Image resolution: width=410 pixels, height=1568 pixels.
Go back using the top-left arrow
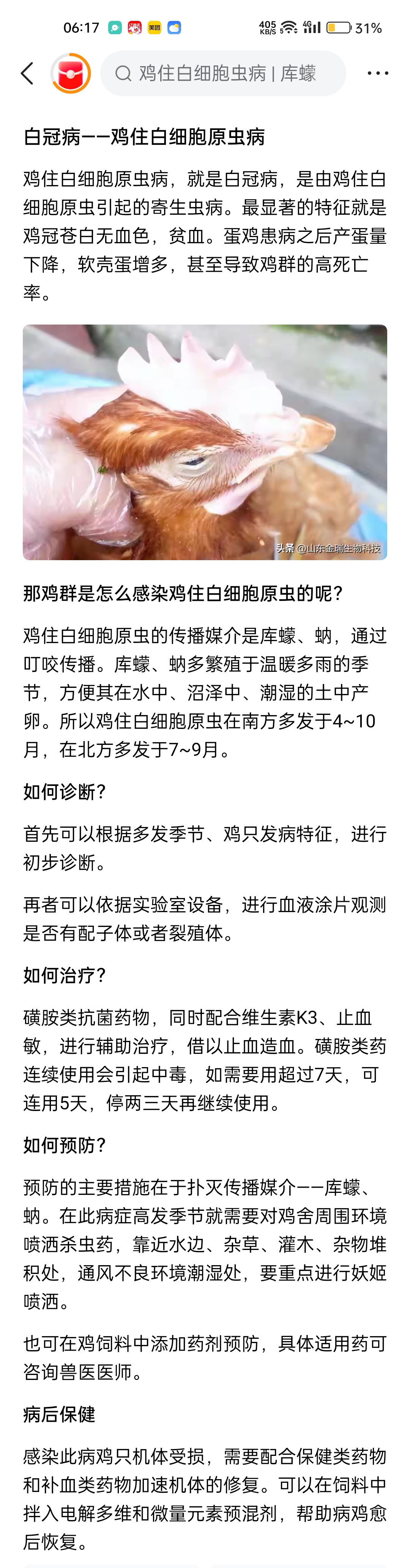coord(27,73)
